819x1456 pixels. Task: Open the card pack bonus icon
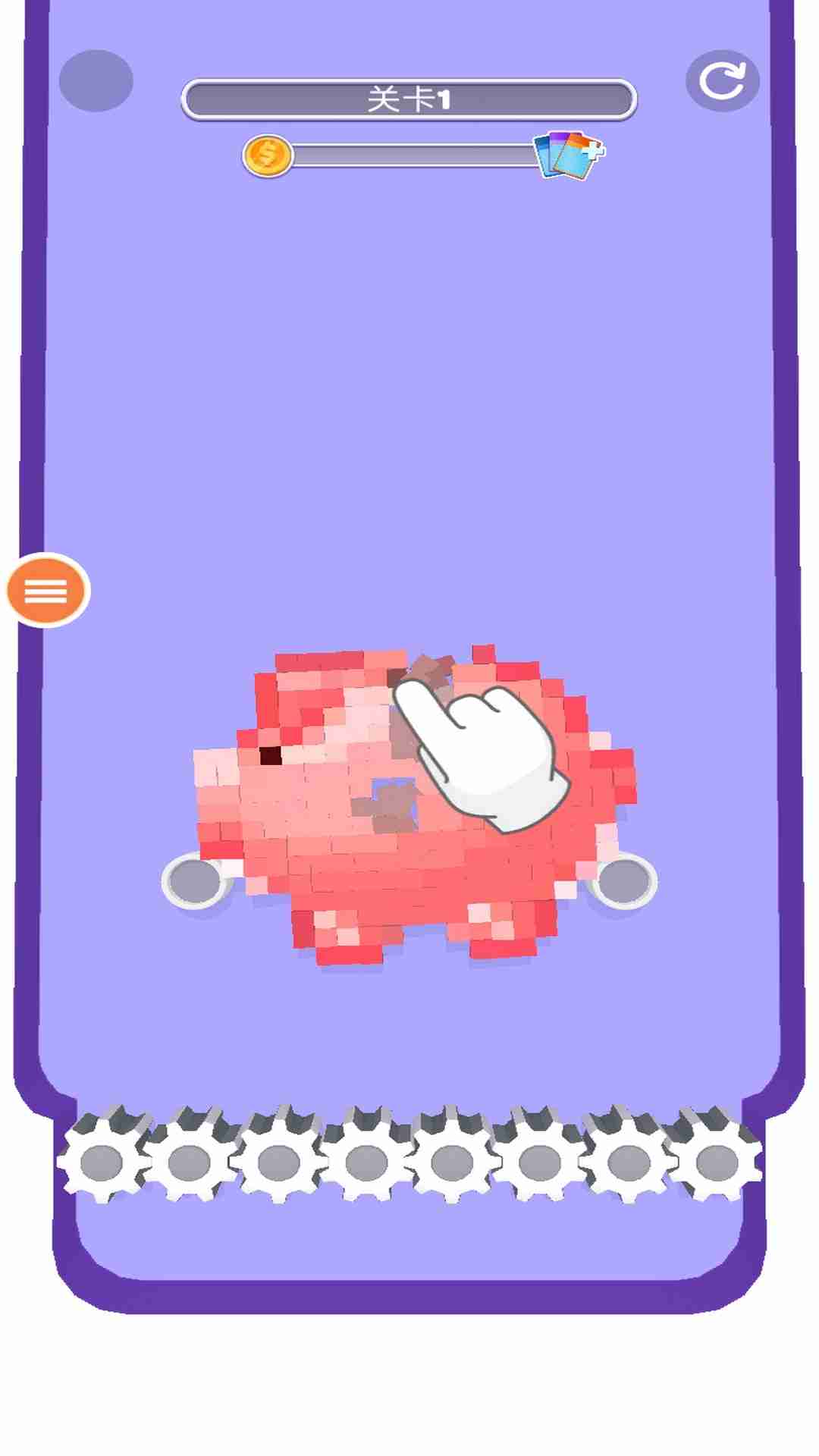point(567,155)
